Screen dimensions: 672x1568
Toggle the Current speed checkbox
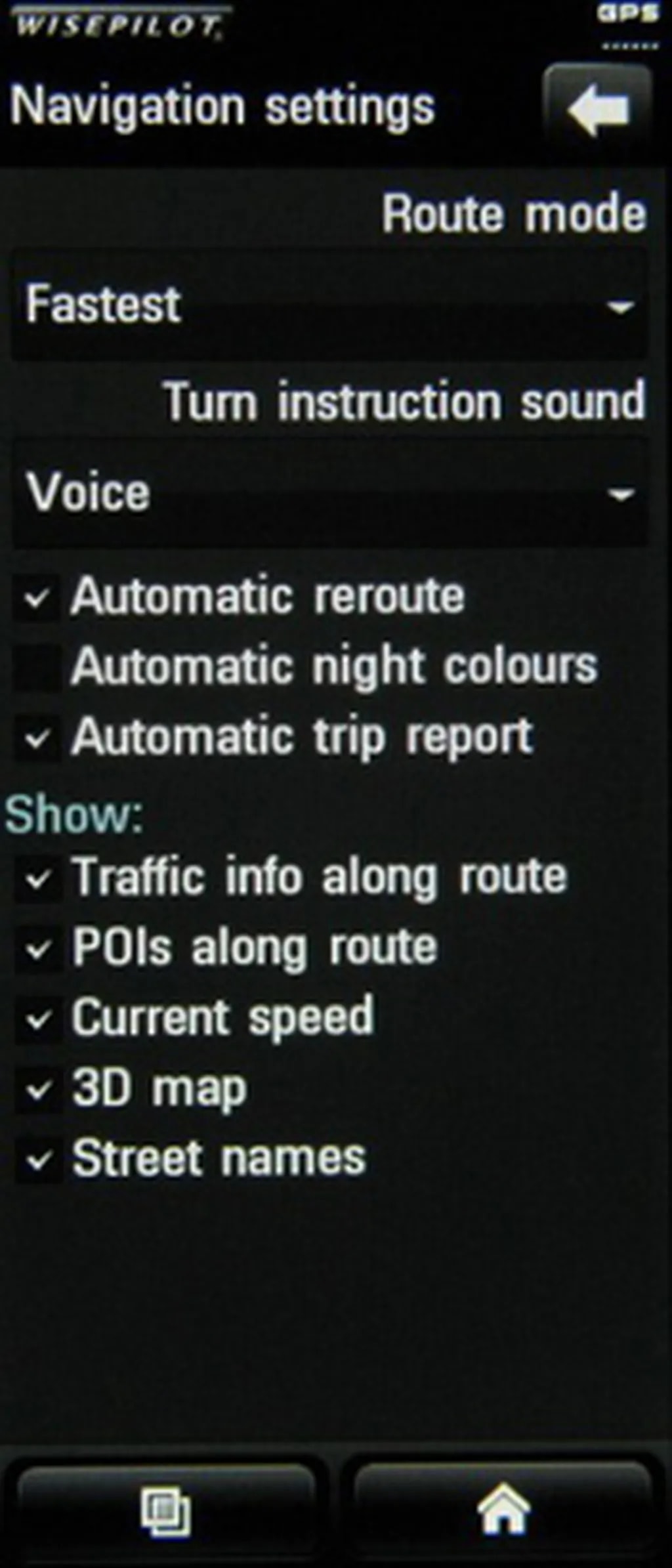click(37, 1019)
